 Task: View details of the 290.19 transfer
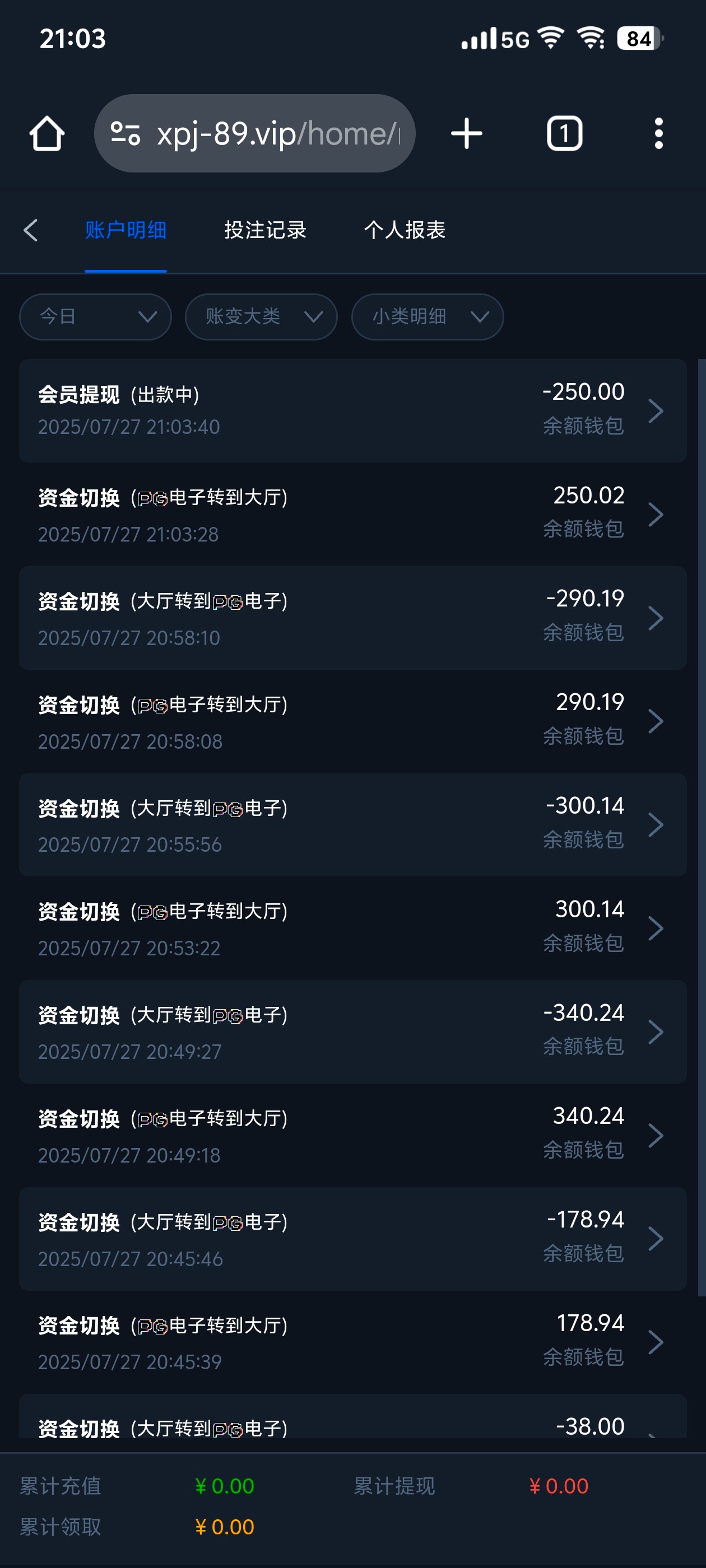(x=352, y=721)
